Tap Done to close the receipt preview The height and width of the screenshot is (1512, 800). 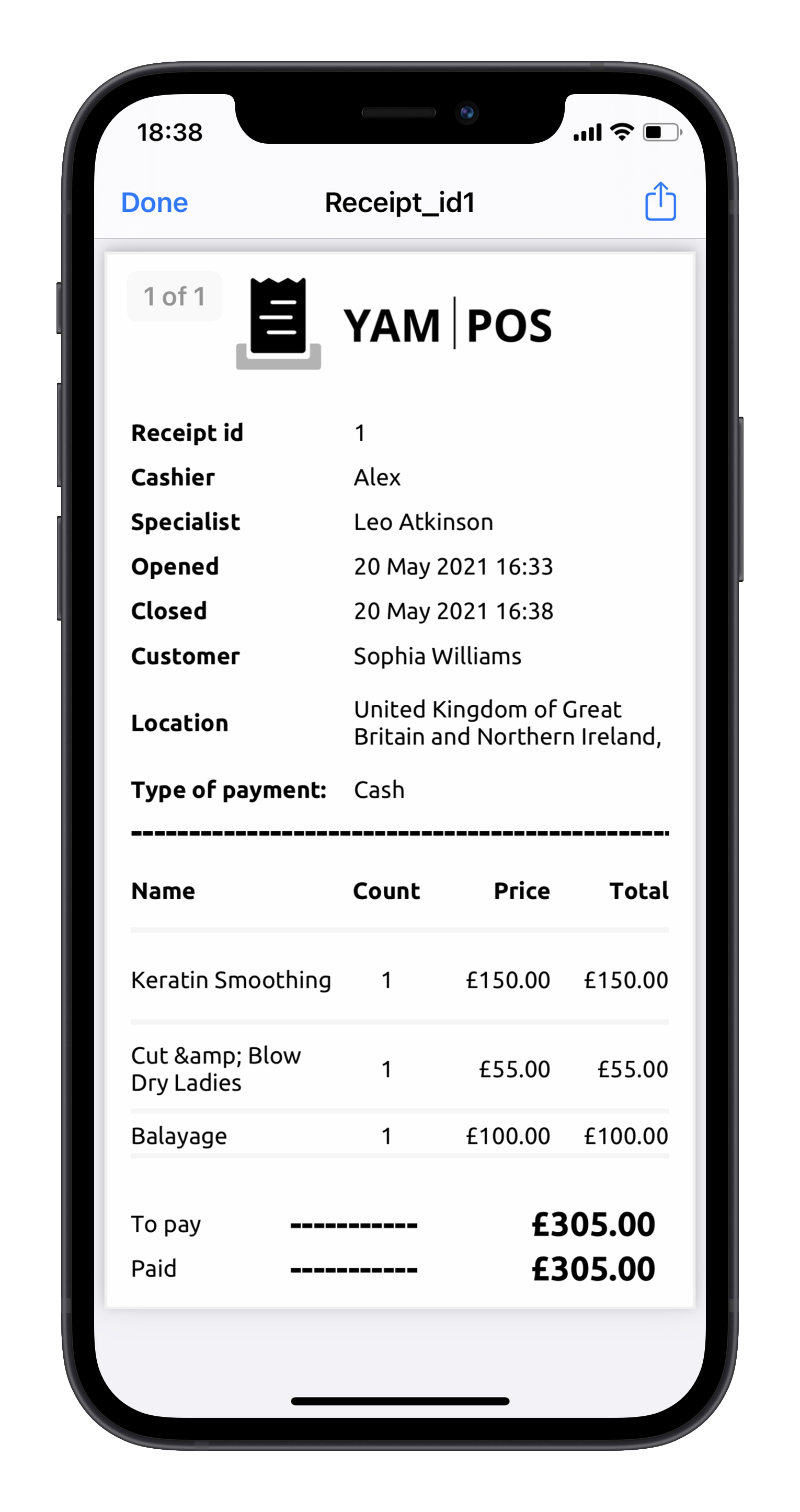[x=154, y=202]
